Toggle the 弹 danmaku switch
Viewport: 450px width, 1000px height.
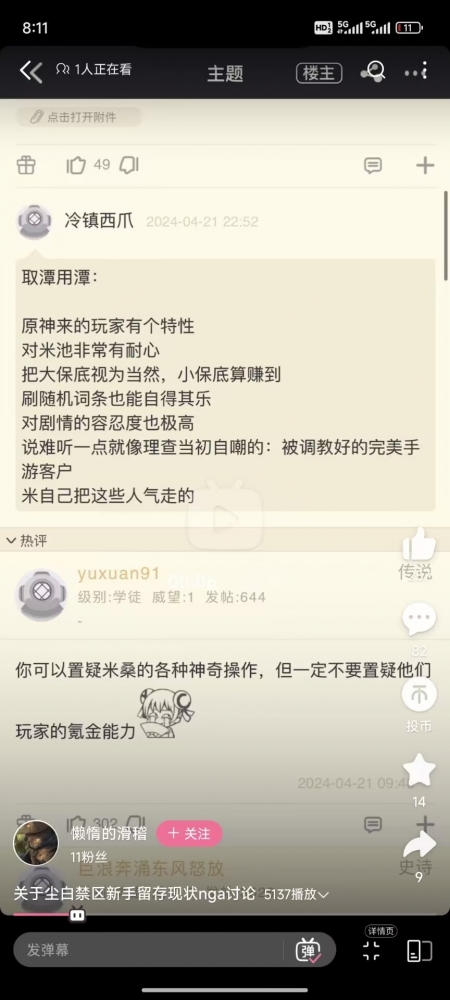pyautogui.click(x=308, y=950)
